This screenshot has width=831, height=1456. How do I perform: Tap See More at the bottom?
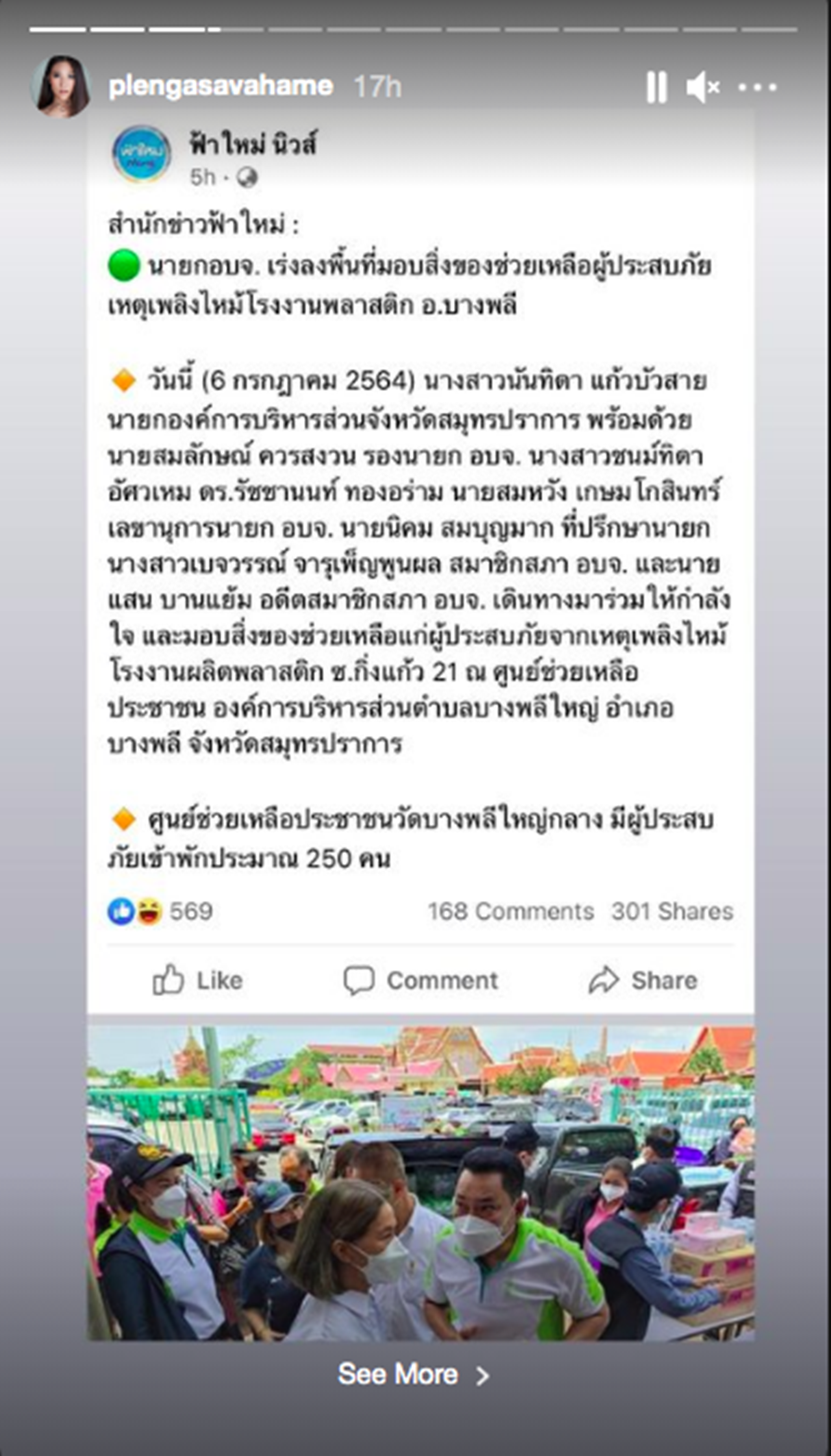[413, 1374]
